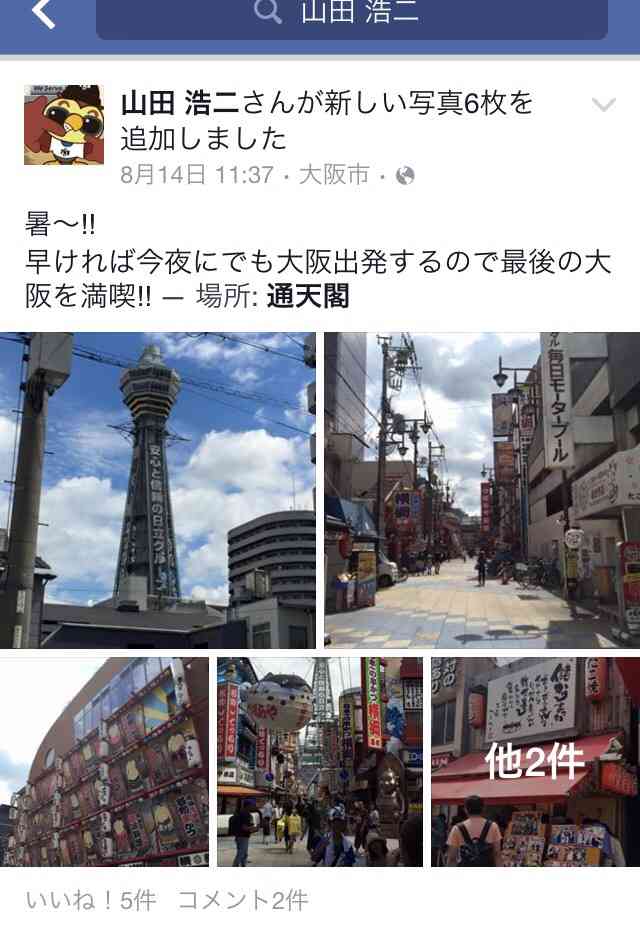Image resolution: width=640 pixels, height=929 pixels.
Task: See who liked via いいね！5件
Action: pos(91,901)
